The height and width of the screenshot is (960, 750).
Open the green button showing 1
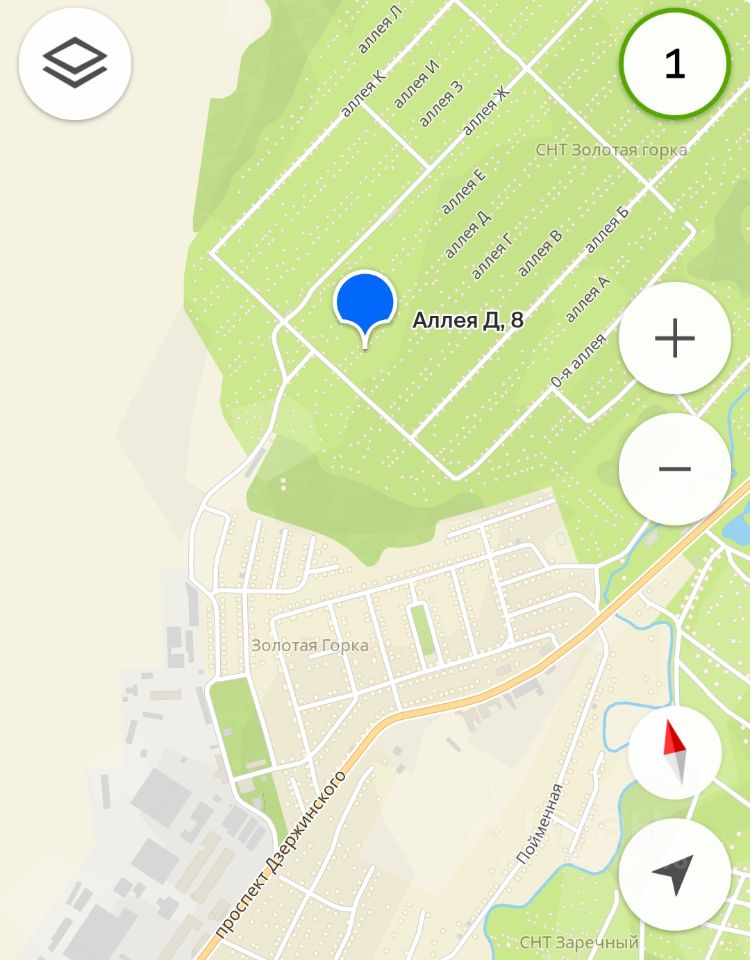tap(675, 64)
